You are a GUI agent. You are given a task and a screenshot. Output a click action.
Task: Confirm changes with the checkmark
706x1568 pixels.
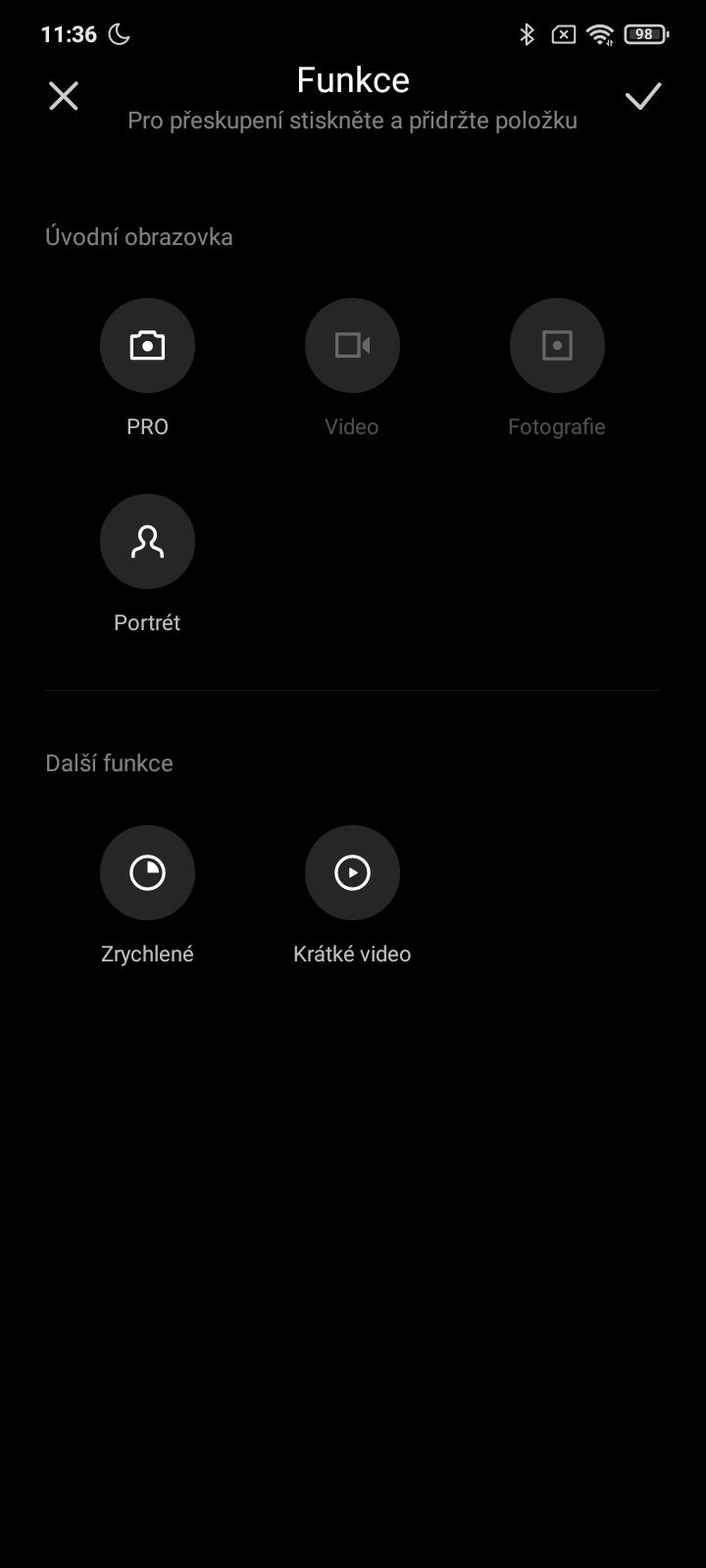click(643, 96)
